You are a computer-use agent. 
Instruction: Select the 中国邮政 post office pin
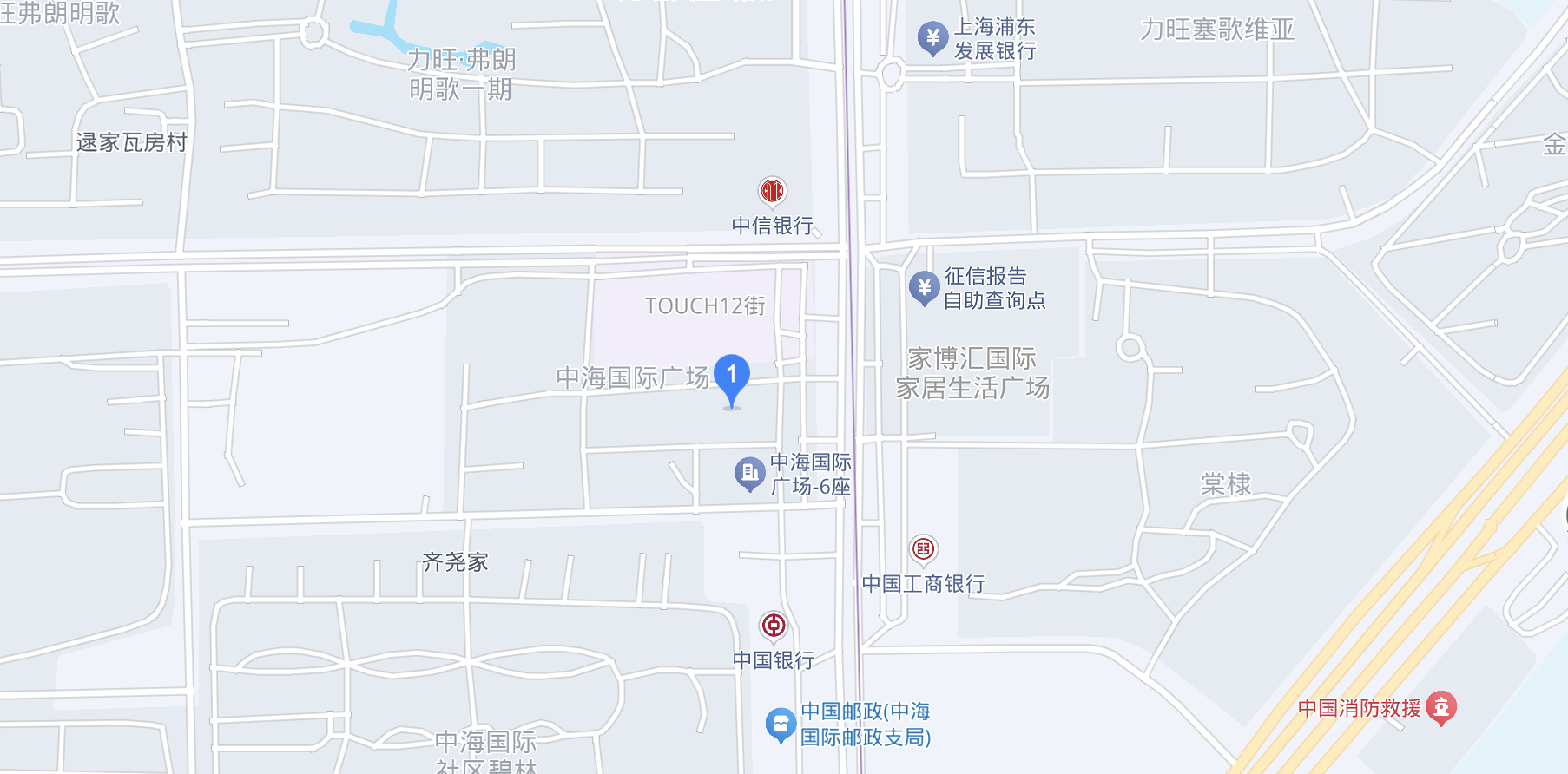coord(781,724)
